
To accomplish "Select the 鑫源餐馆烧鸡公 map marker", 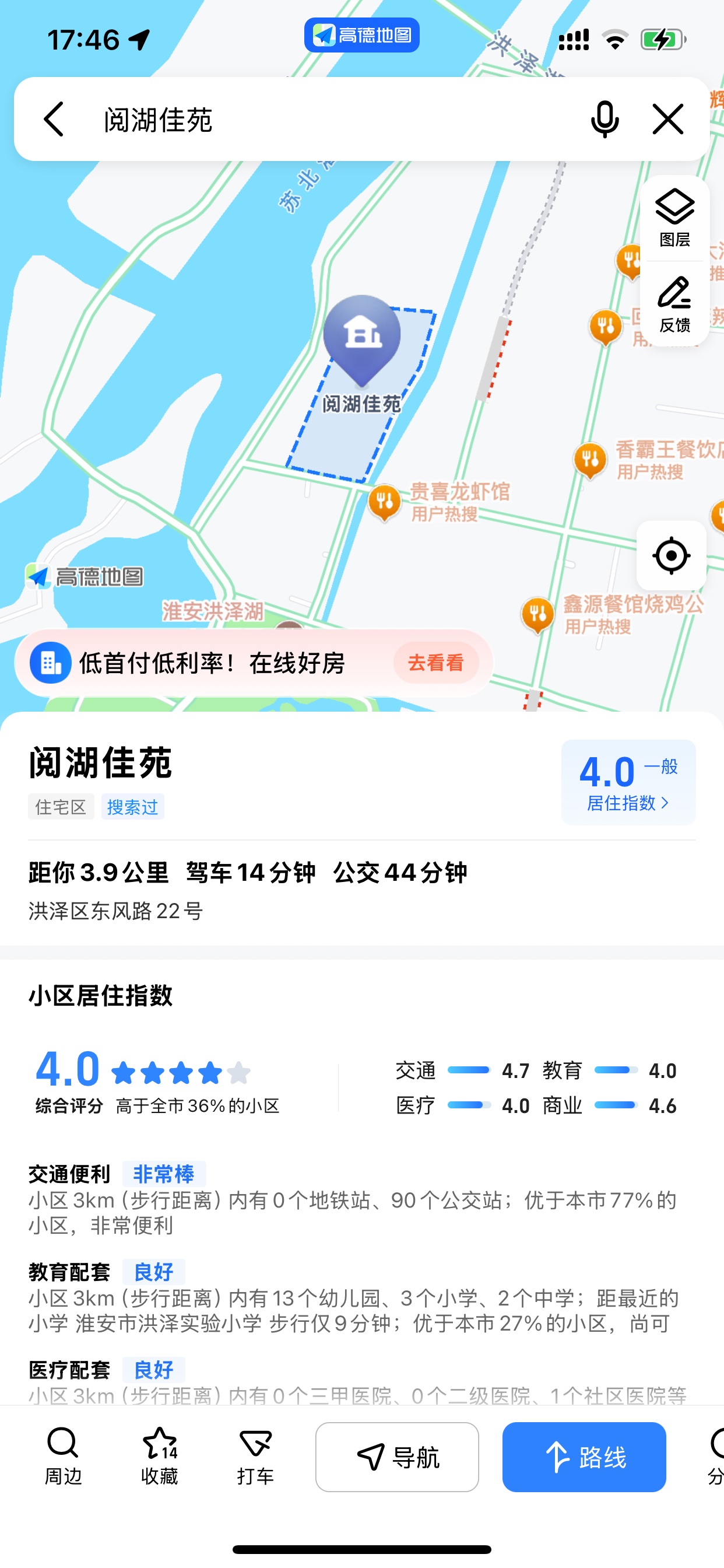I will coord(538,615).
